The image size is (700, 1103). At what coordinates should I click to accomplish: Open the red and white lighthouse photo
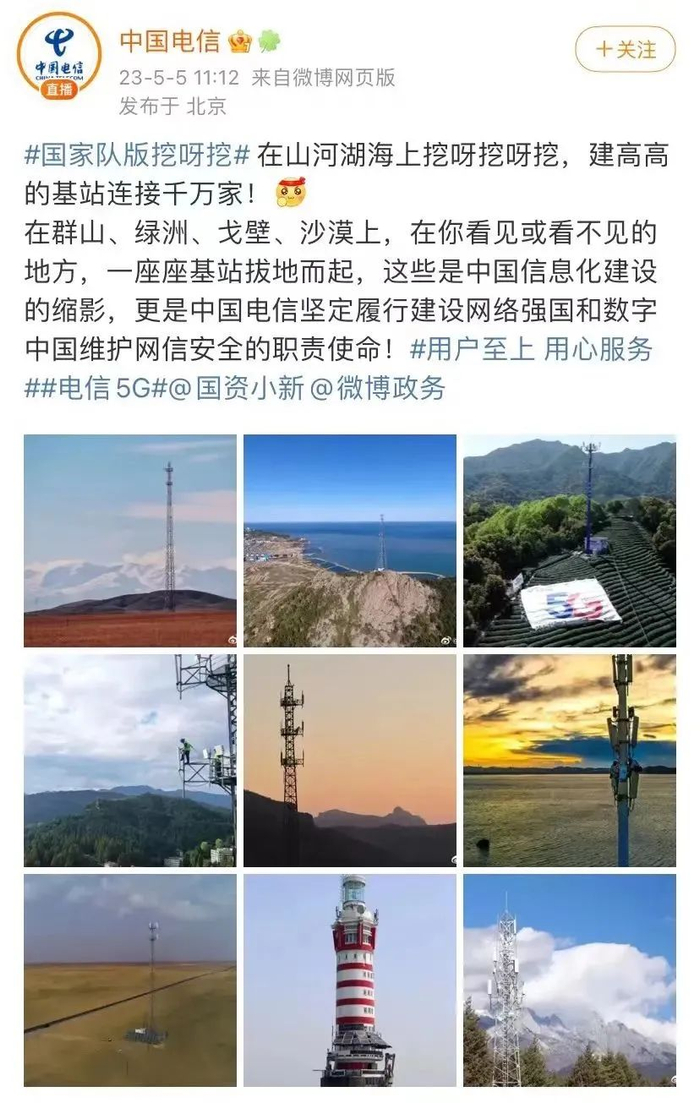pyautogui.click(x=350, y=980)
